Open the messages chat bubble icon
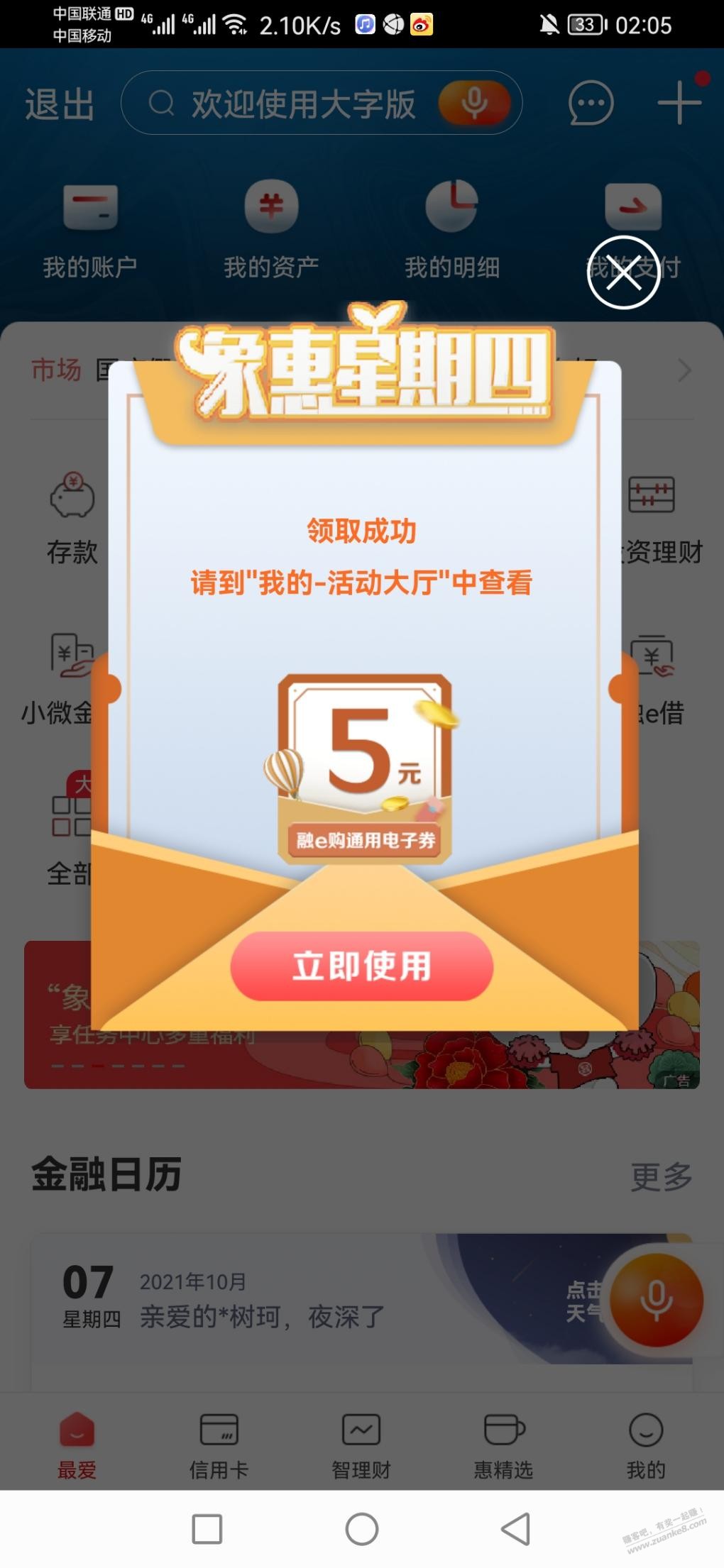This screenshot has width=724, height=1568. 591,104
